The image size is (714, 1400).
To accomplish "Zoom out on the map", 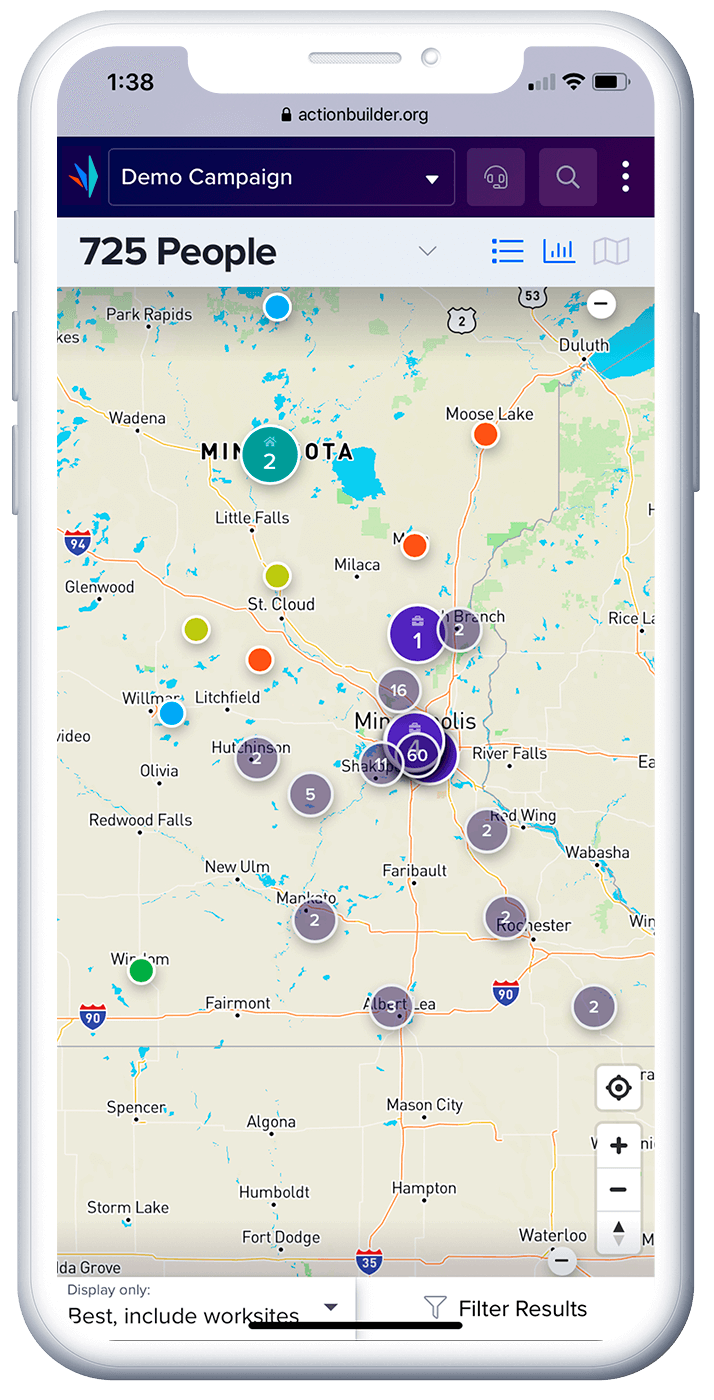I will (618, 1189).
